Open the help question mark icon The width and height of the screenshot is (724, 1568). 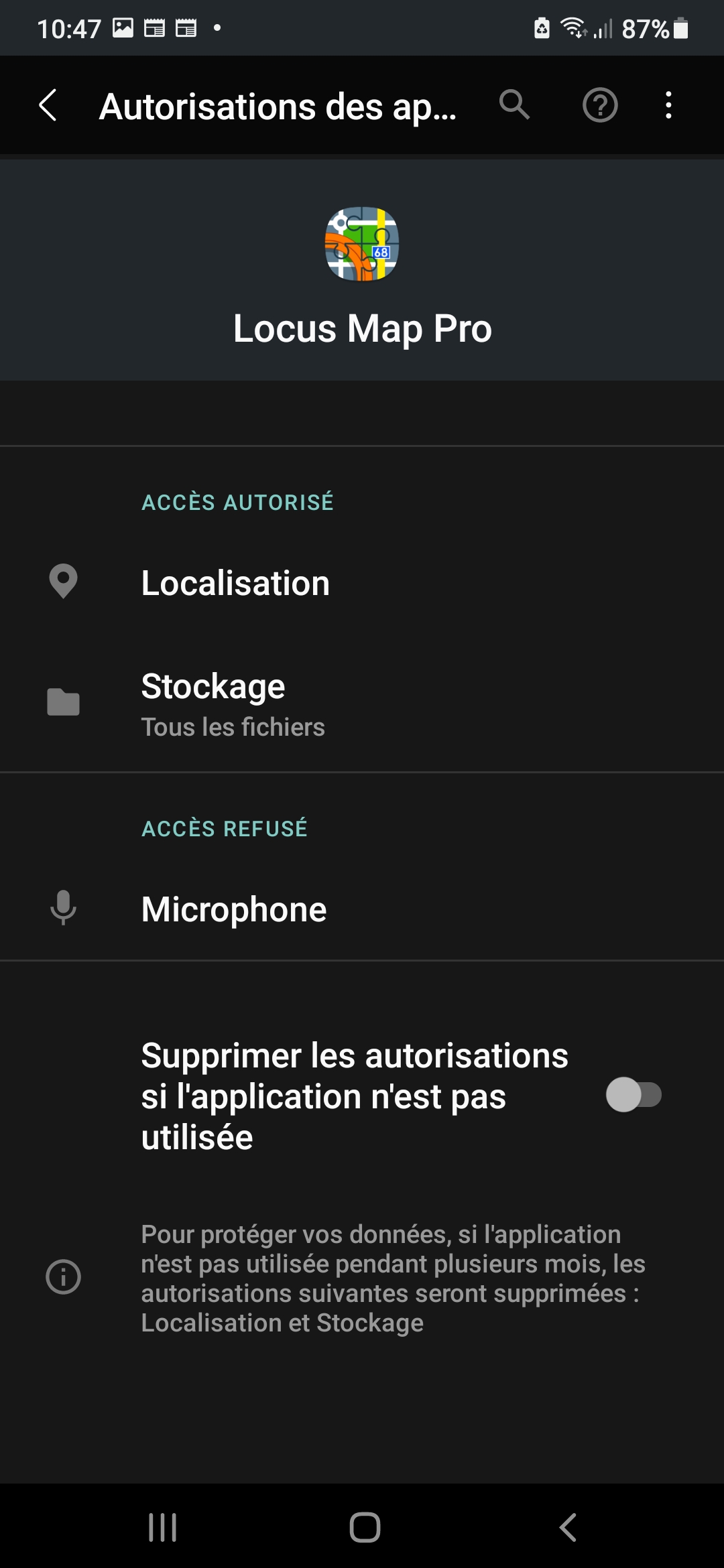[600, 105]
